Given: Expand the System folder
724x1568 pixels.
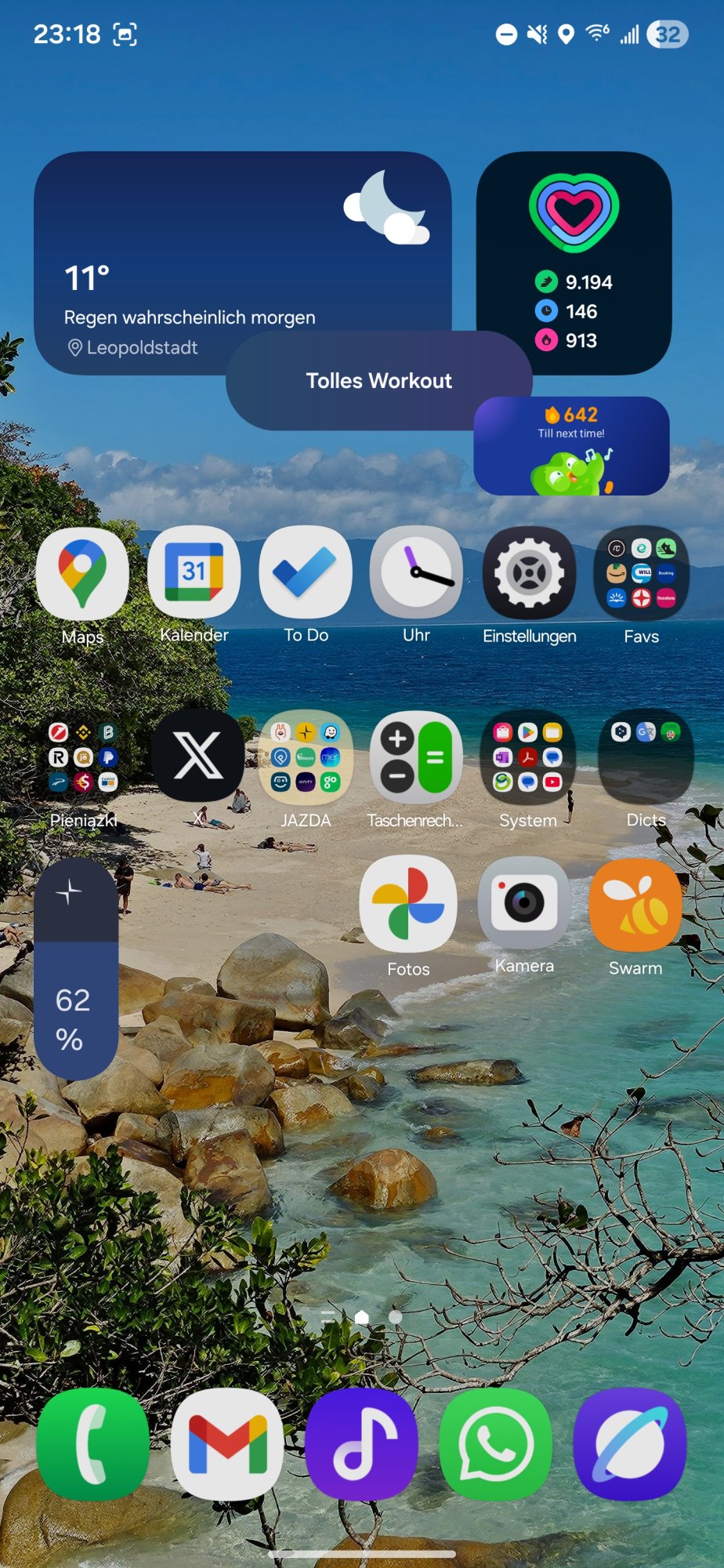Looking at the screenshot, I should [x=528, y=757].
